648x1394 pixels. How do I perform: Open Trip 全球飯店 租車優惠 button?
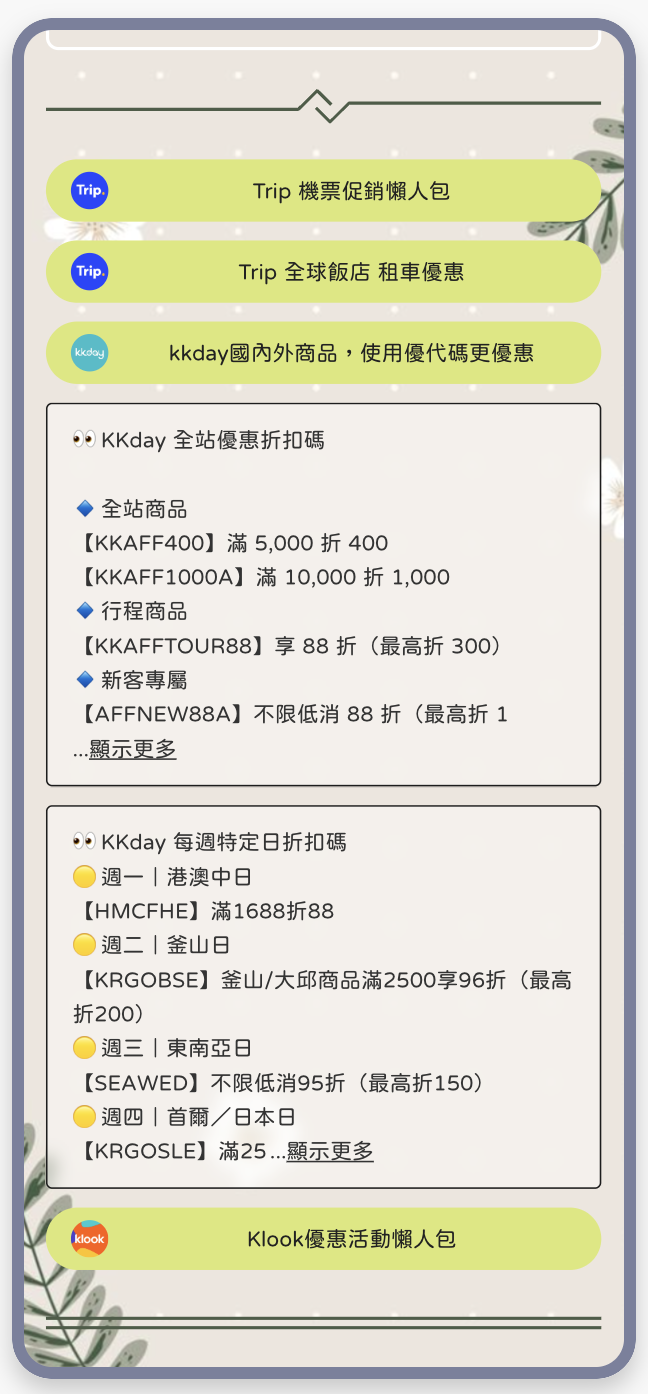click(x=323, y=271)
